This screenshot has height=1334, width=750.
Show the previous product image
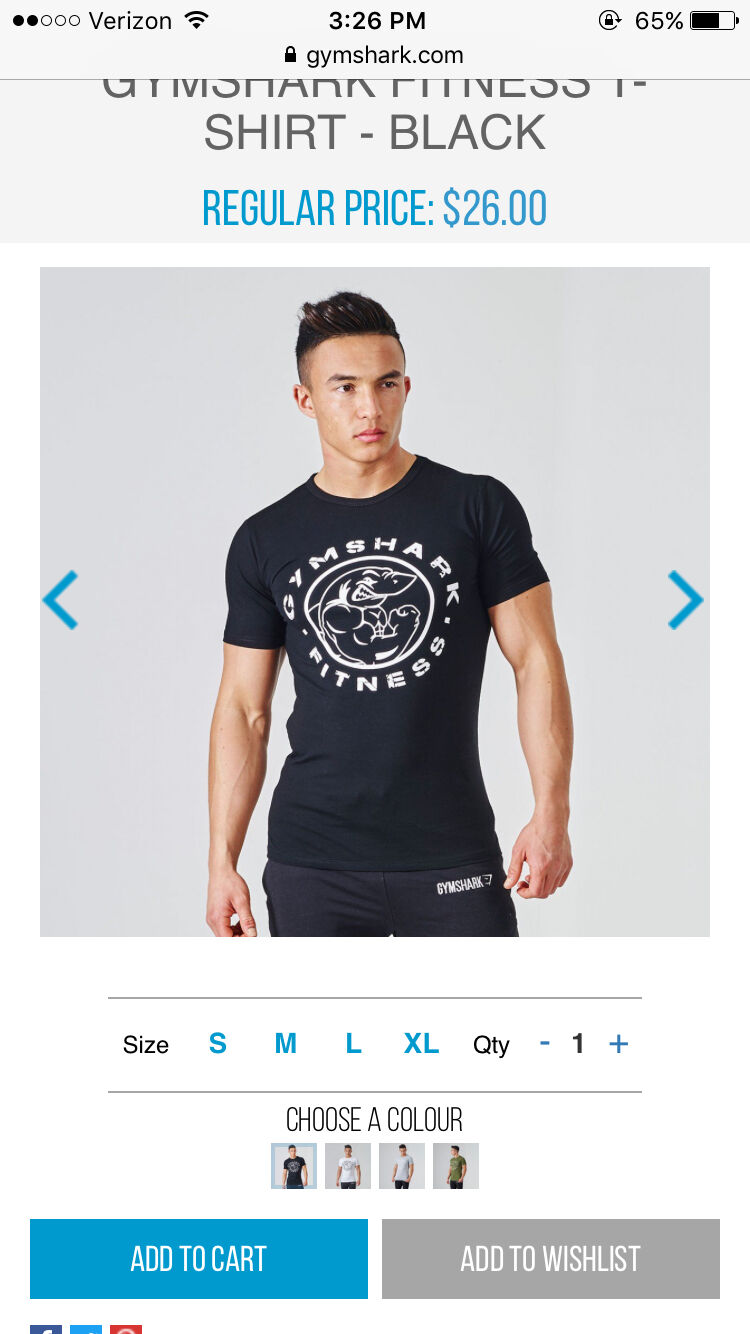60,600
